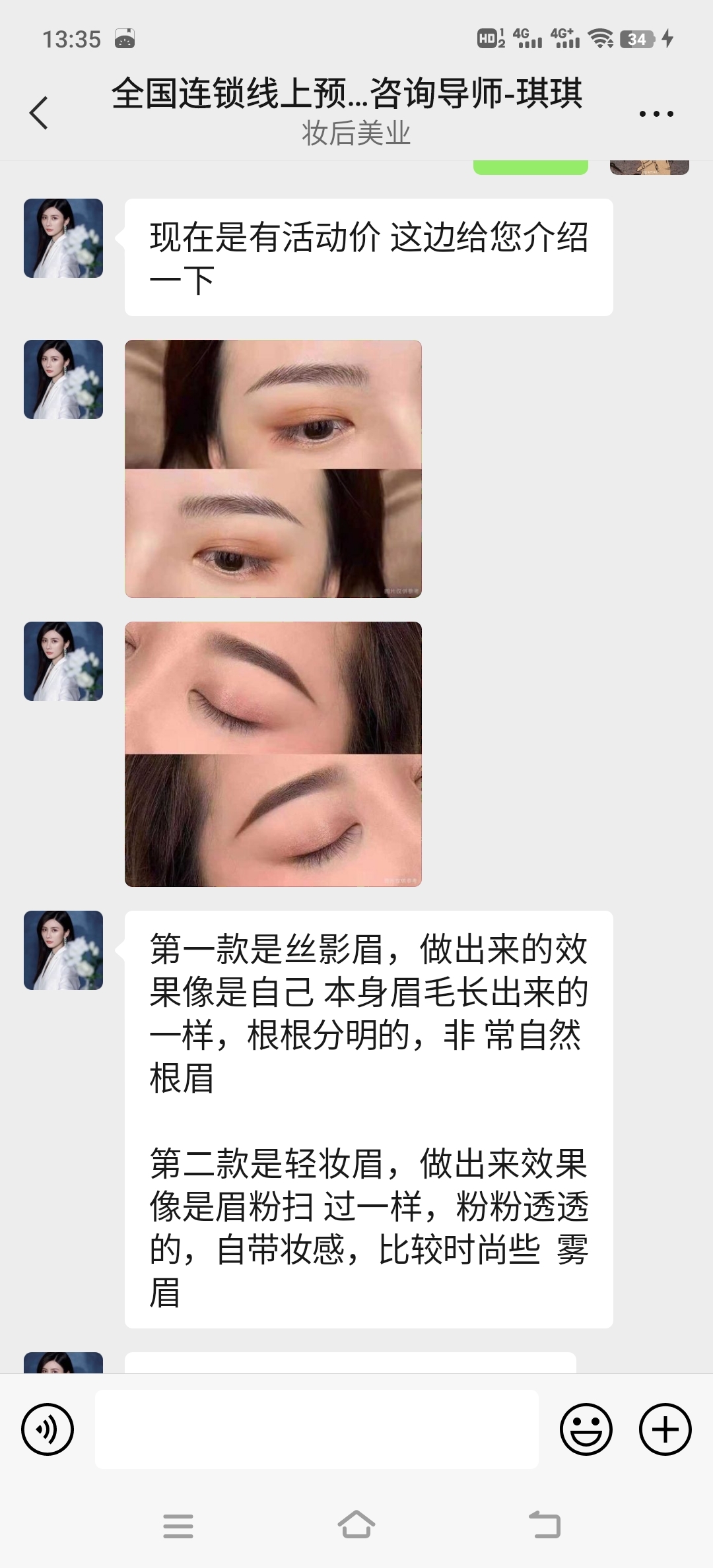Screen dimensions: 713x1568
Task: Tap the system home button
Action: [356, 1524]
